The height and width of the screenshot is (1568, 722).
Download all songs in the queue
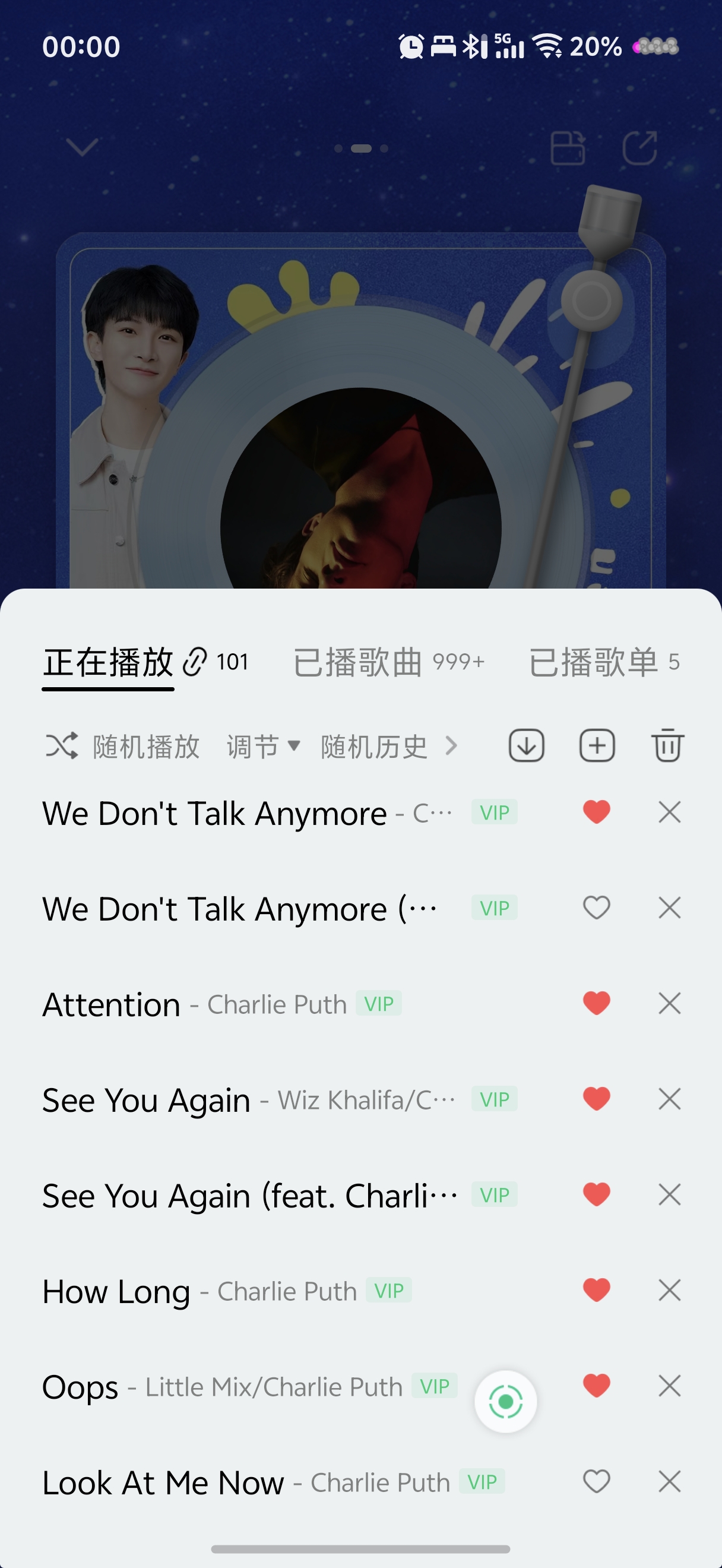point(526,745)
